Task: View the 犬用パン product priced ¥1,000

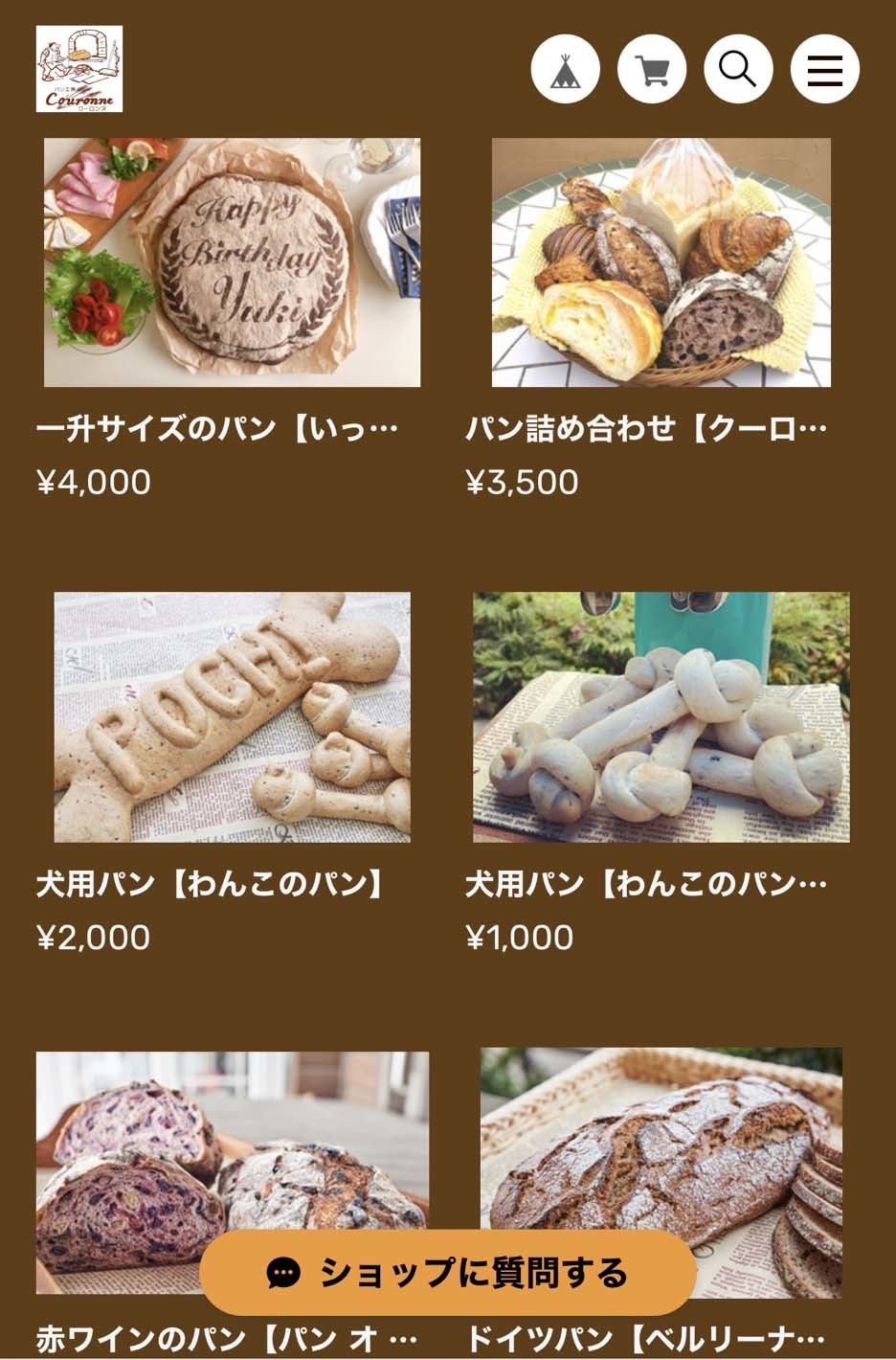Action: 661,718
